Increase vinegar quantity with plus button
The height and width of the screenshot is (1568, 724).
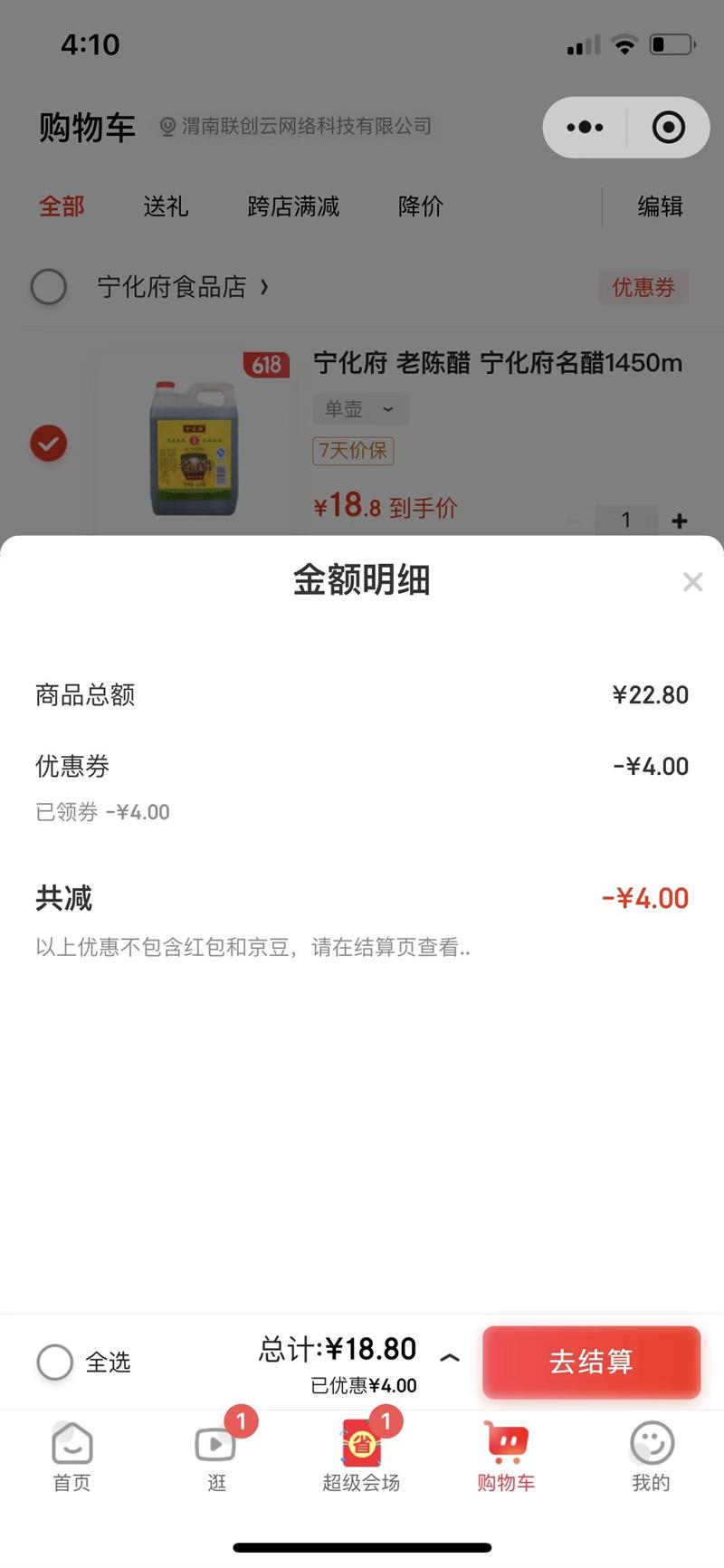point(680,521)
